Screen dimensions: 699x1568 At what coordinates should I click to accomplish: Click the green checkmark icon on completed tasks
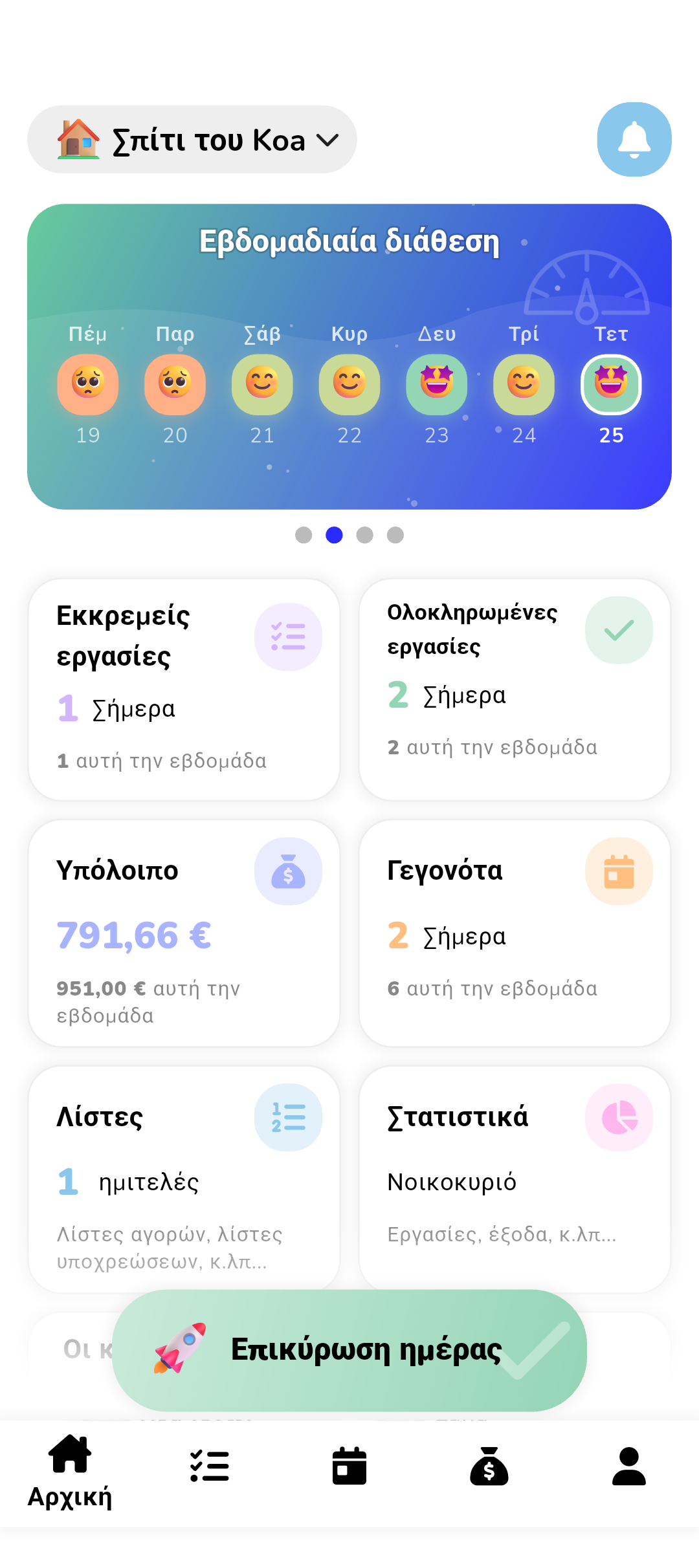pyautogui.click(x=619, y=630)
